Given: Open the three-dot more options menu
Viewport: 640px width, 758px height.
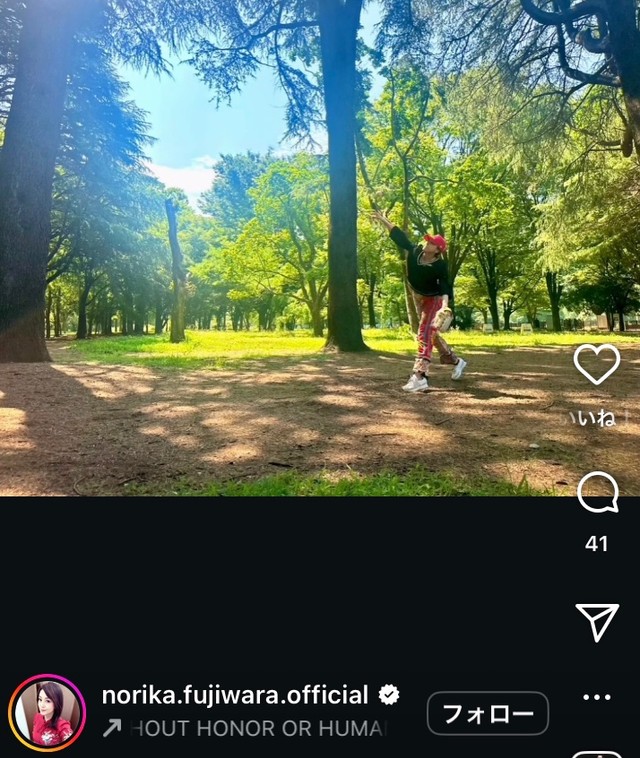Looking at the screenshot, I should tap(597, 698).
